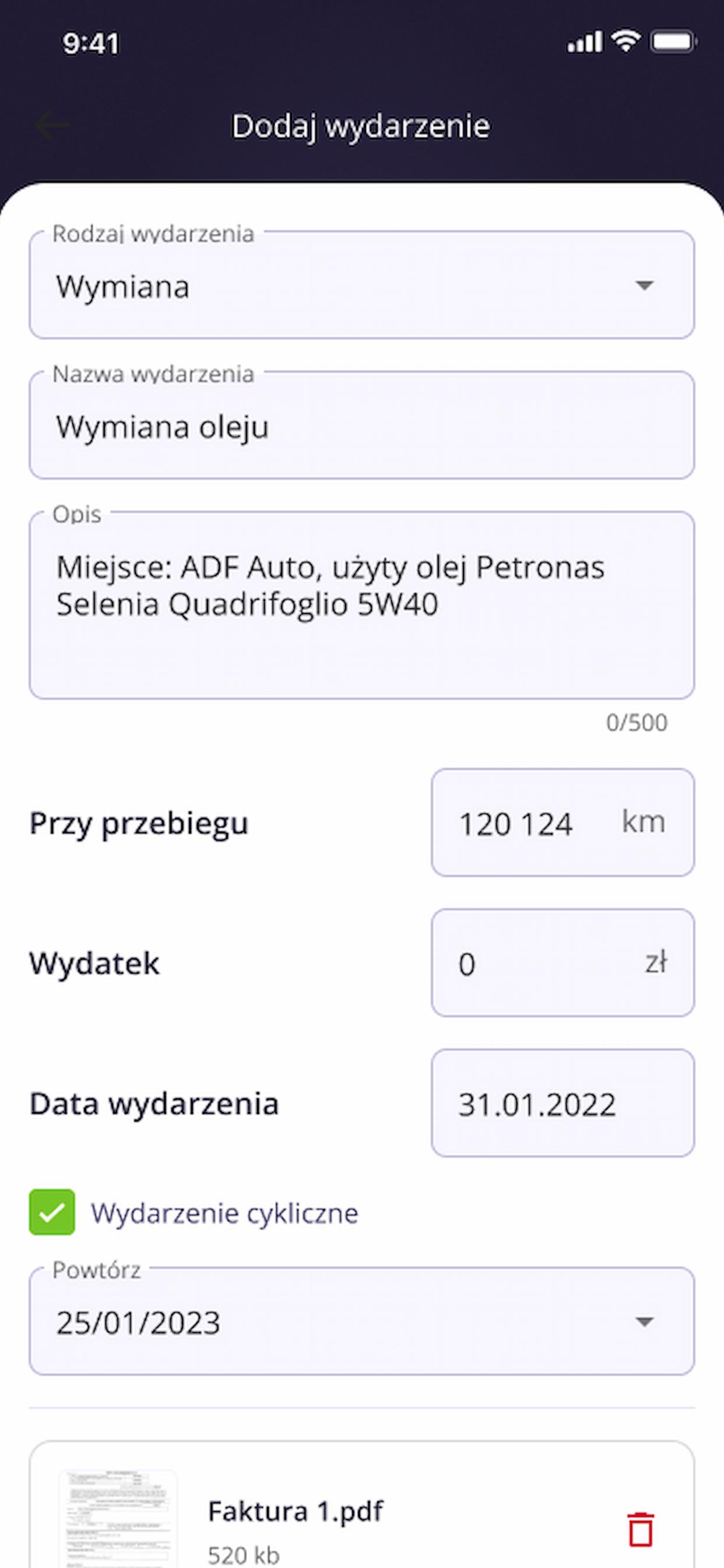This screenshot has height=1568, width=724.
Task: Delete the Faktura 1.pdf attachment
Action: pos(641,1528)
